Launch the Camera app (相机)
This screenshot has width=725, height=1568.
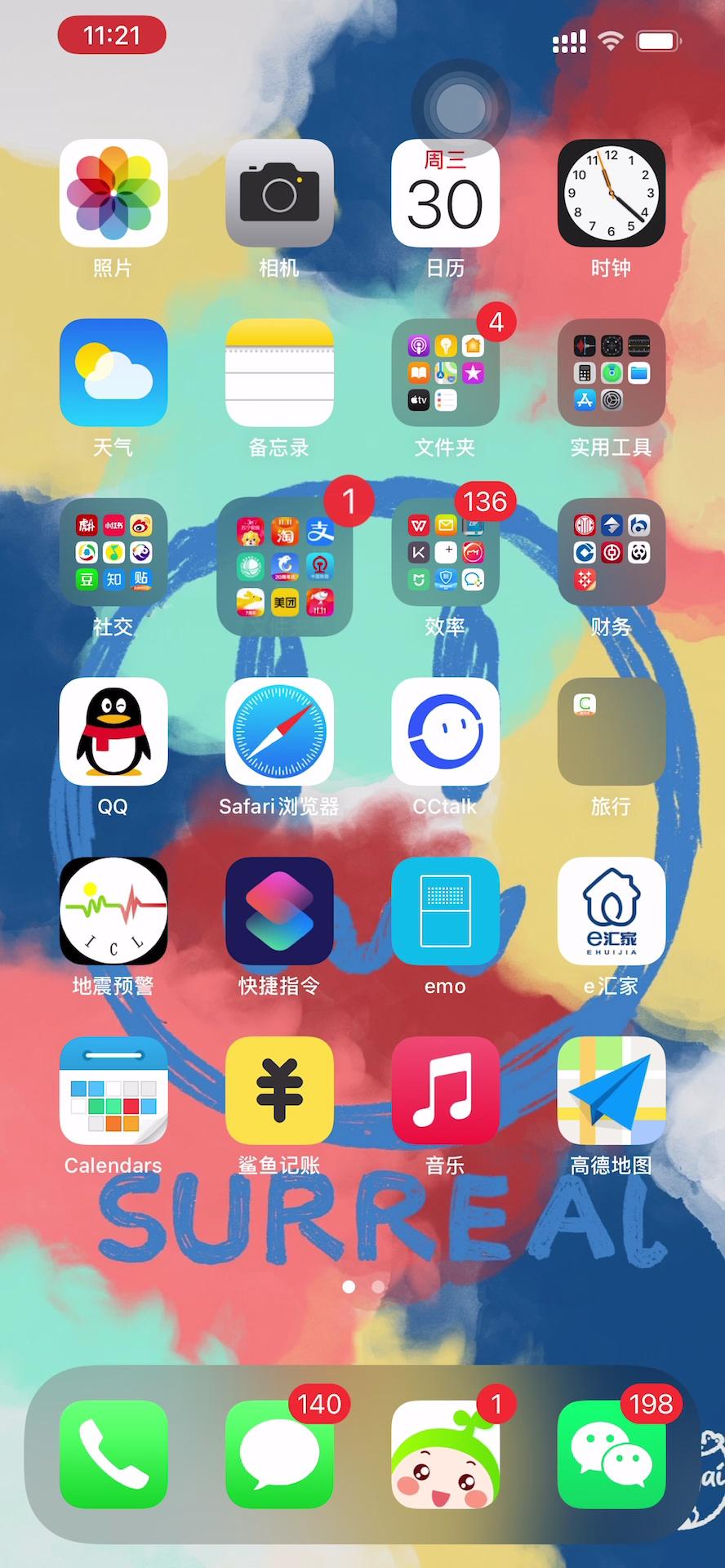pos(279,194)
